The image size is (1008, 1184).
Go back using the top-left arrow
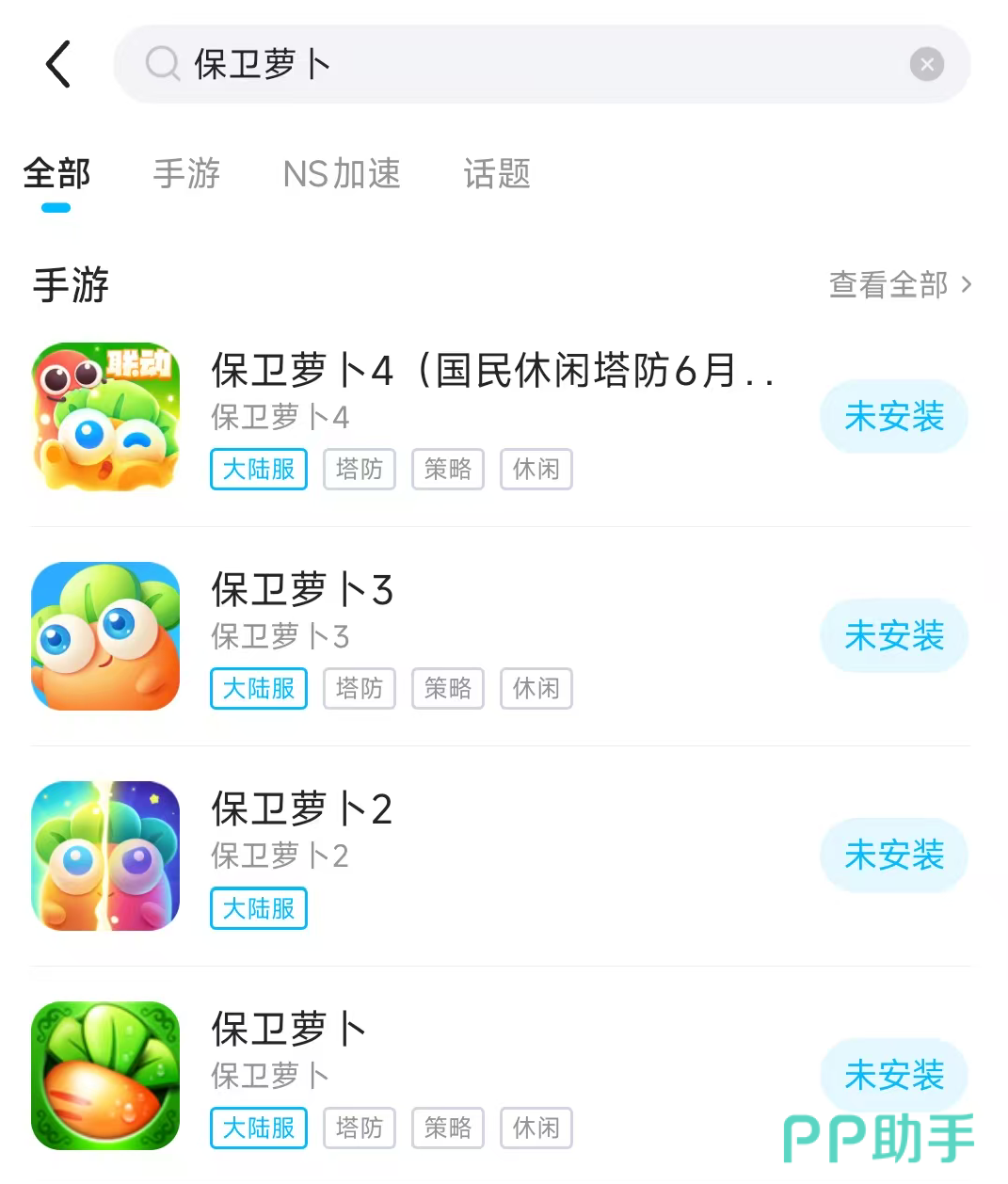58,64
